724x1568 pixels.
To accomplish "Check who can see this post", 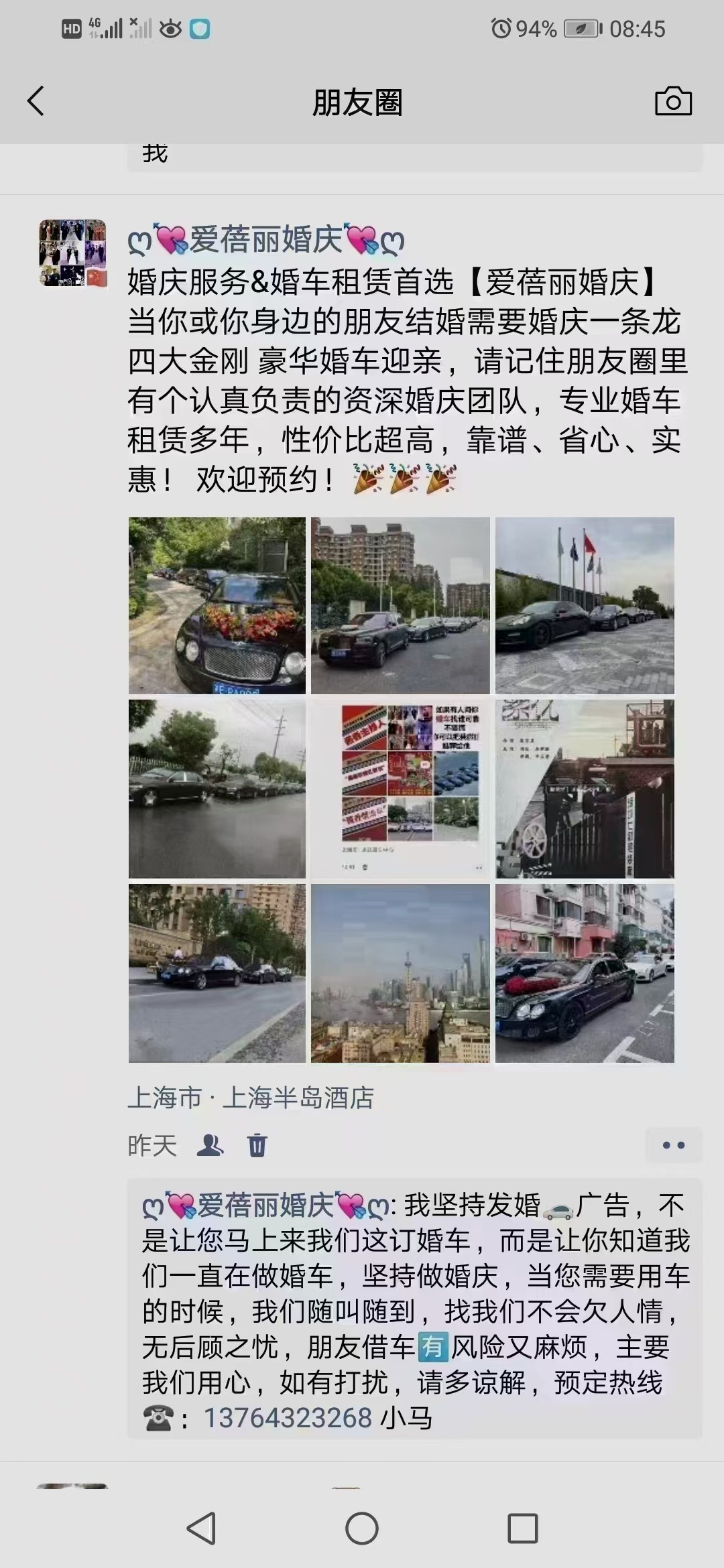I will (210, 1145).
